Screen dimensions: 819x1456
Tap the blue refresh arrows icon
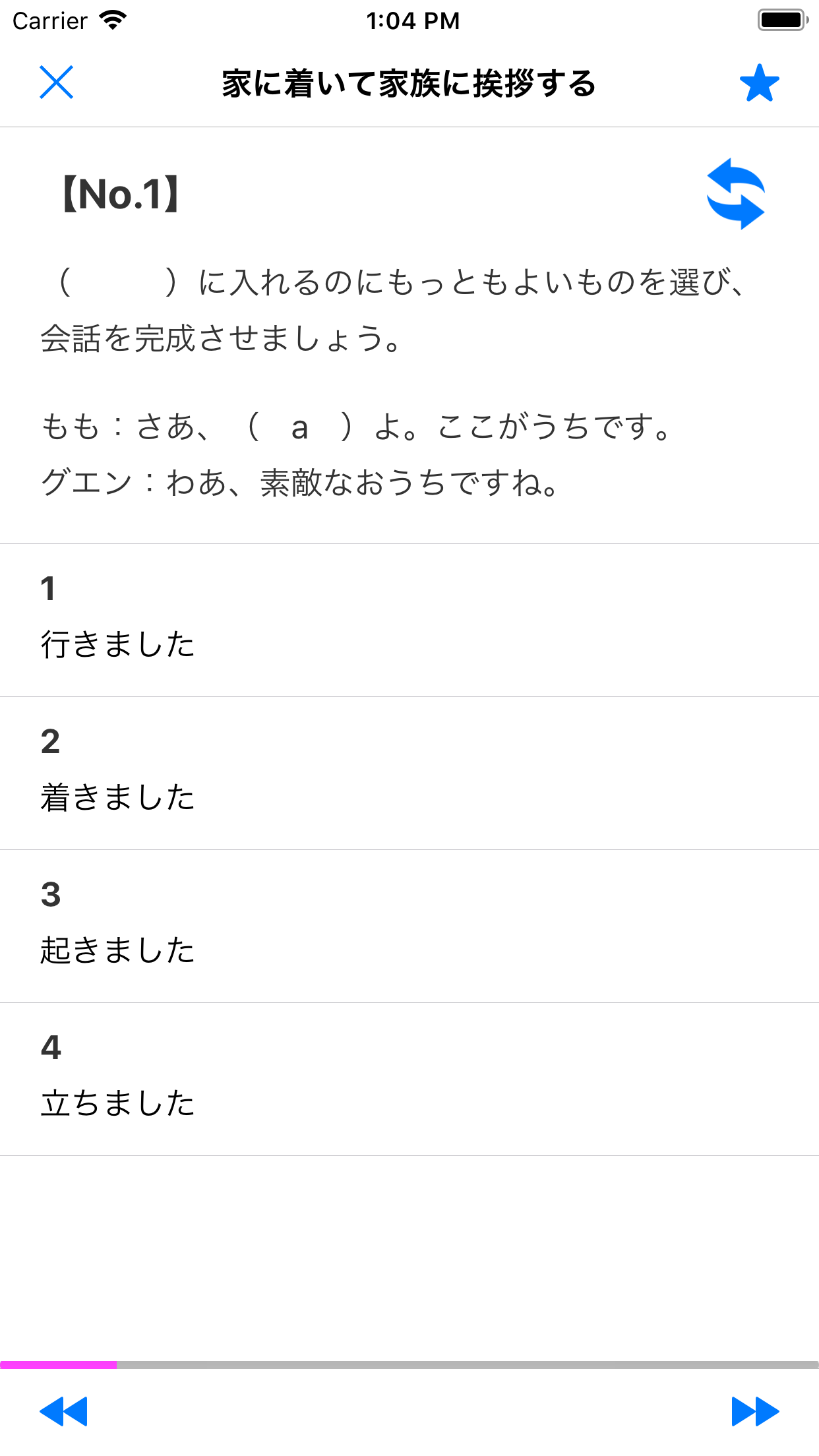pyautogui.click(x=735, y=194)
